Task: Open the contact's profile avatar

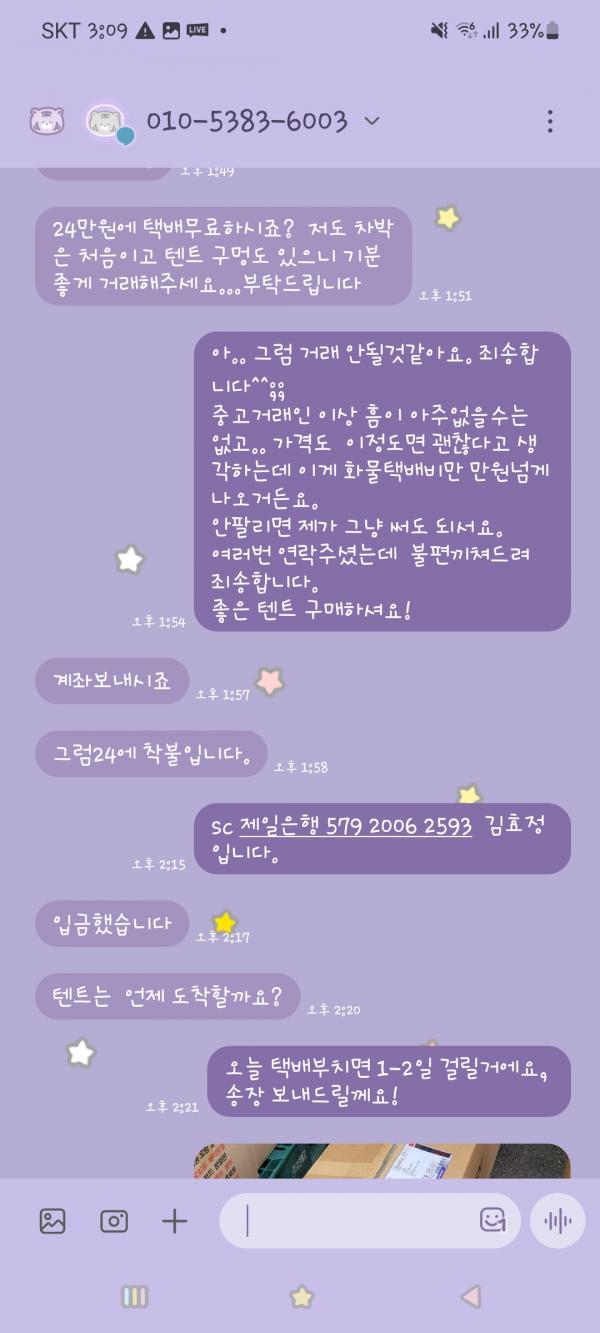Action: tap(105, 123)
